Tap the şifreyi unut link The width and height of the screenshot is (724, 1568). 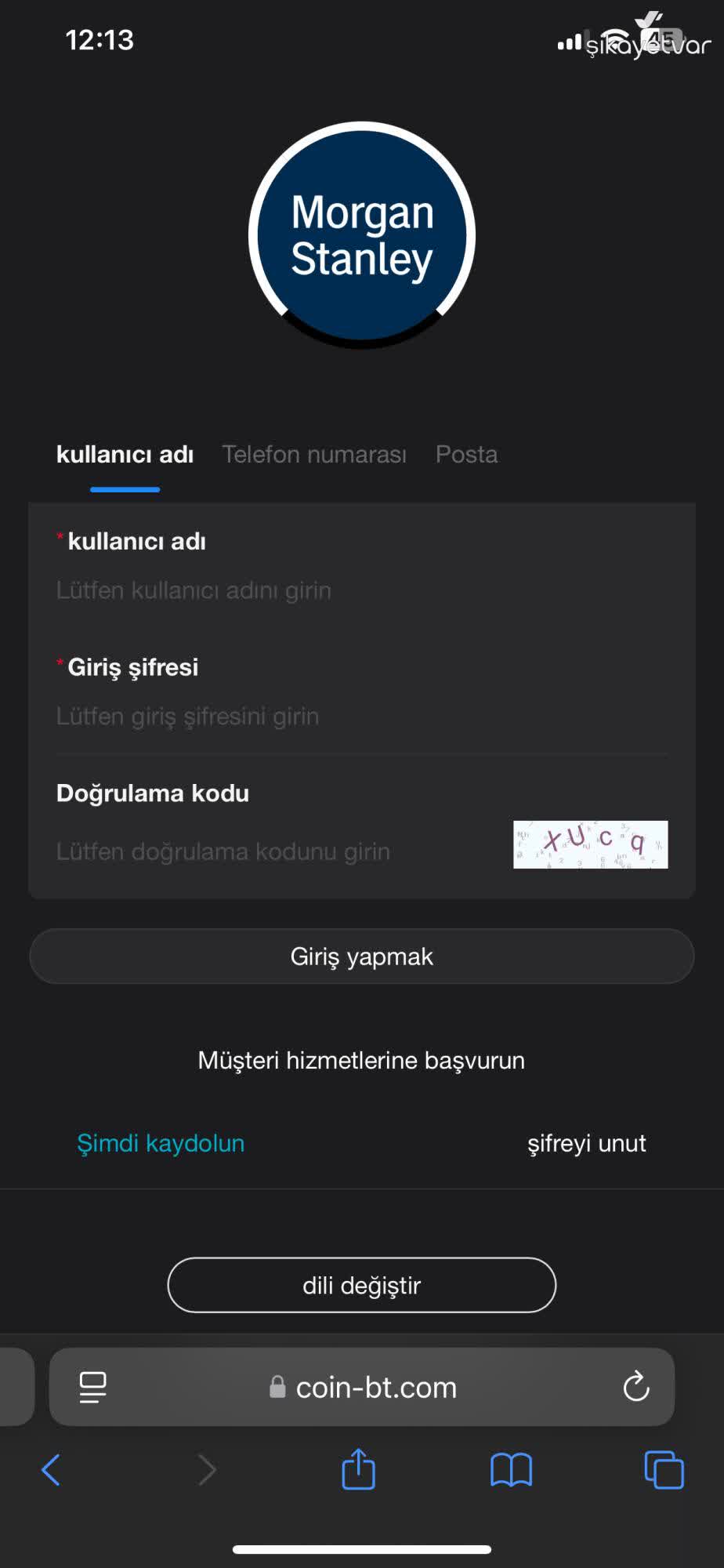585,1143
